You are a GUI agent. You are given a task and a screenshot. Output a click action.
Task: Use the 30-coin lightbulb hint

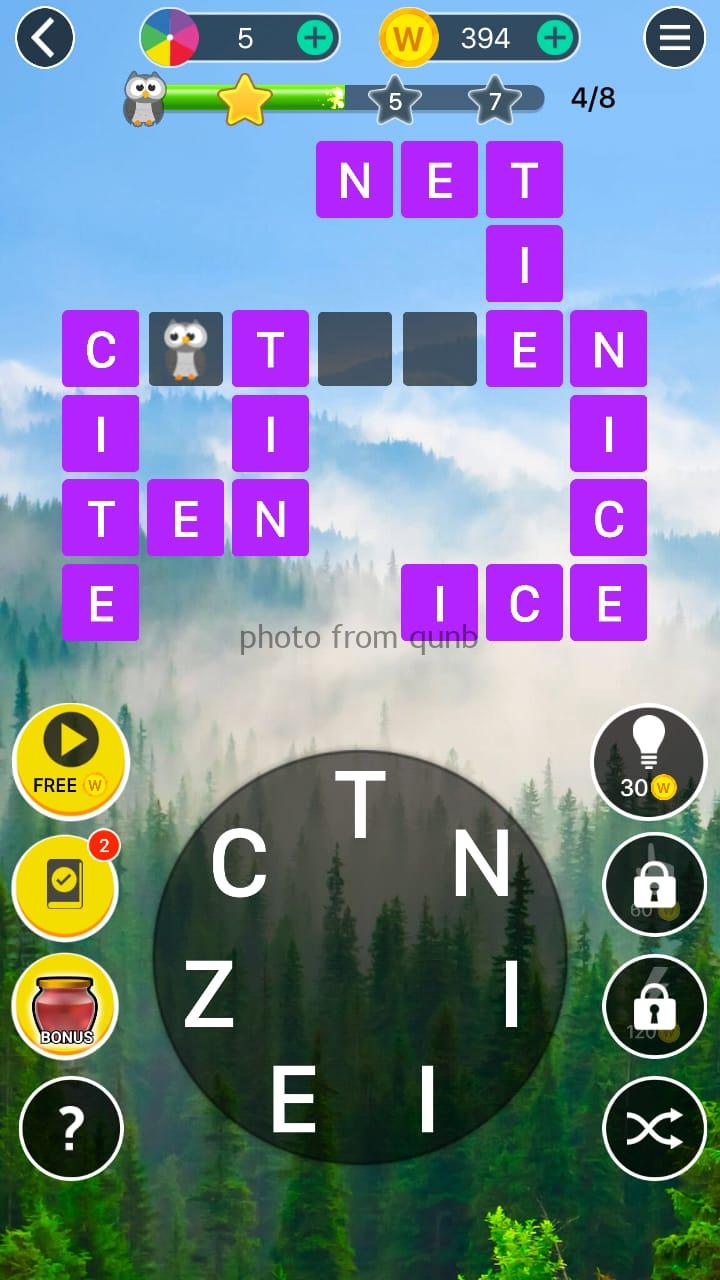[x=649, y=761]
